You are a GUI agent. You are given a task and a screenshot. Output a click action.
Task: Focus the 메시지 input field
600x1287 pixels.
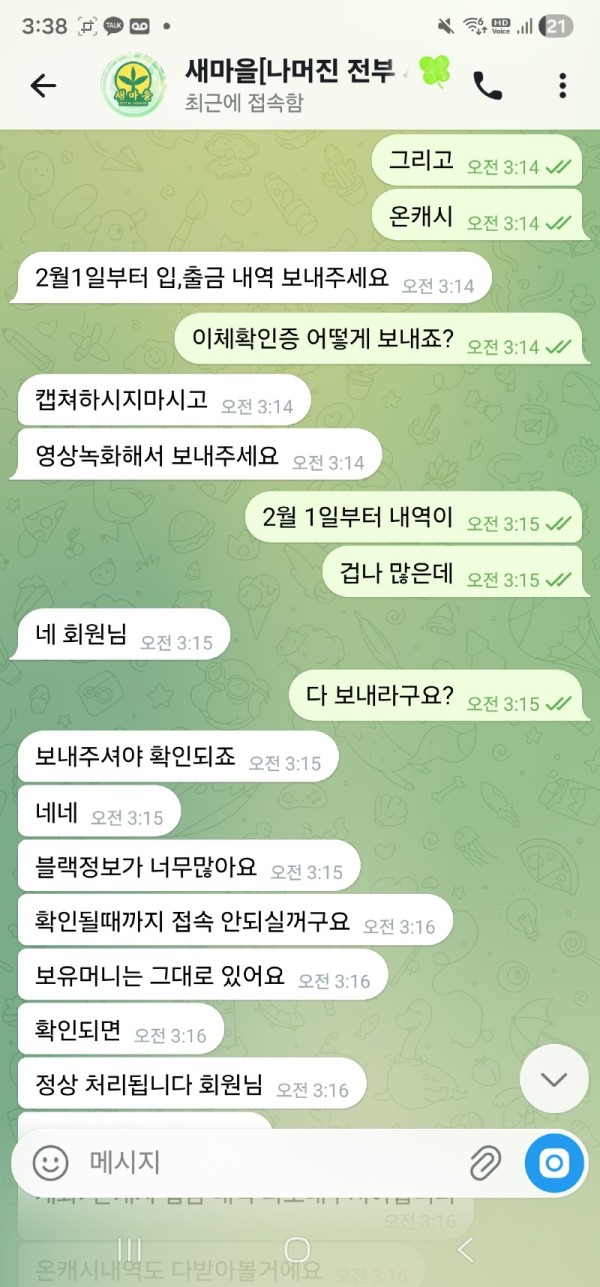(260, 1162)
